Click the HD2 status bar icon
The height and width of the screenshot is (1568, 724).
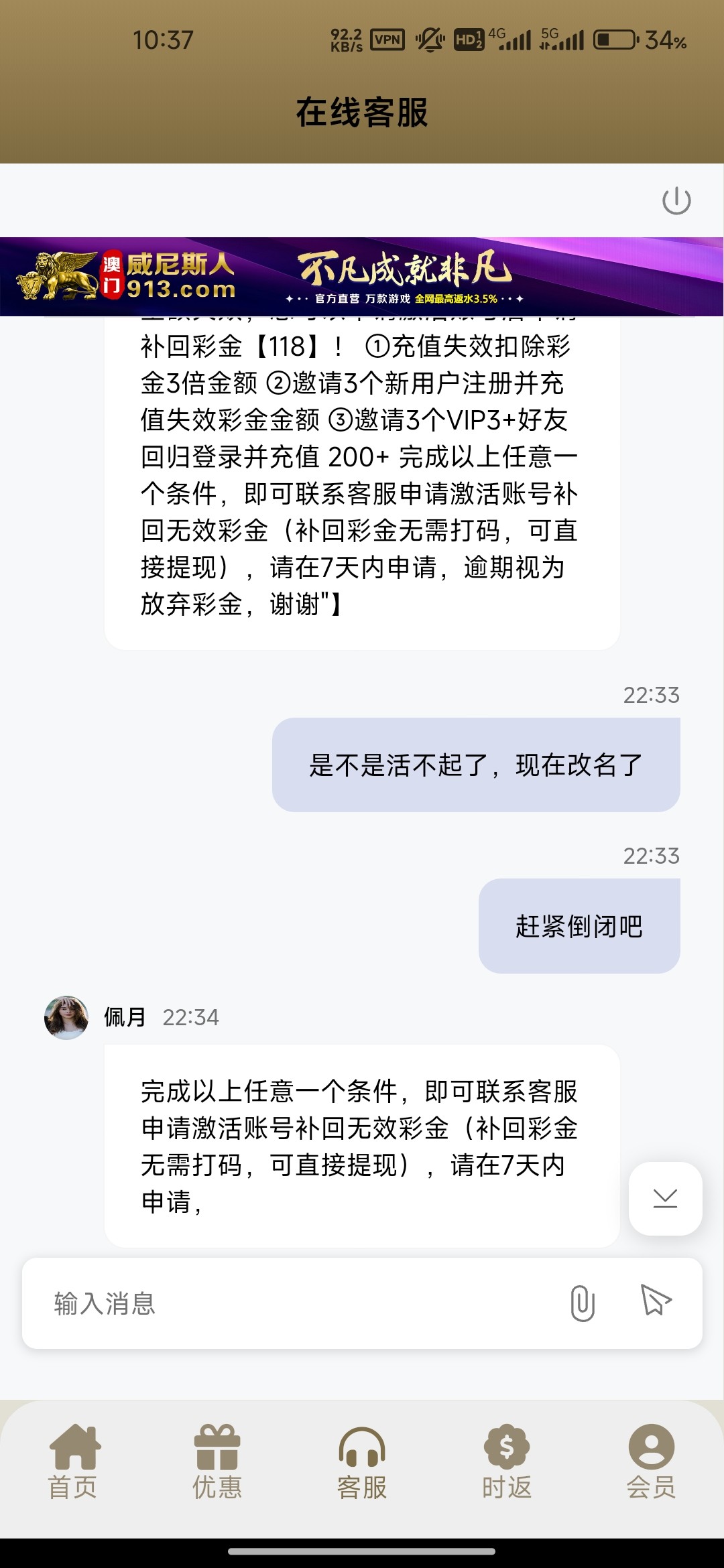click(469, 40)
